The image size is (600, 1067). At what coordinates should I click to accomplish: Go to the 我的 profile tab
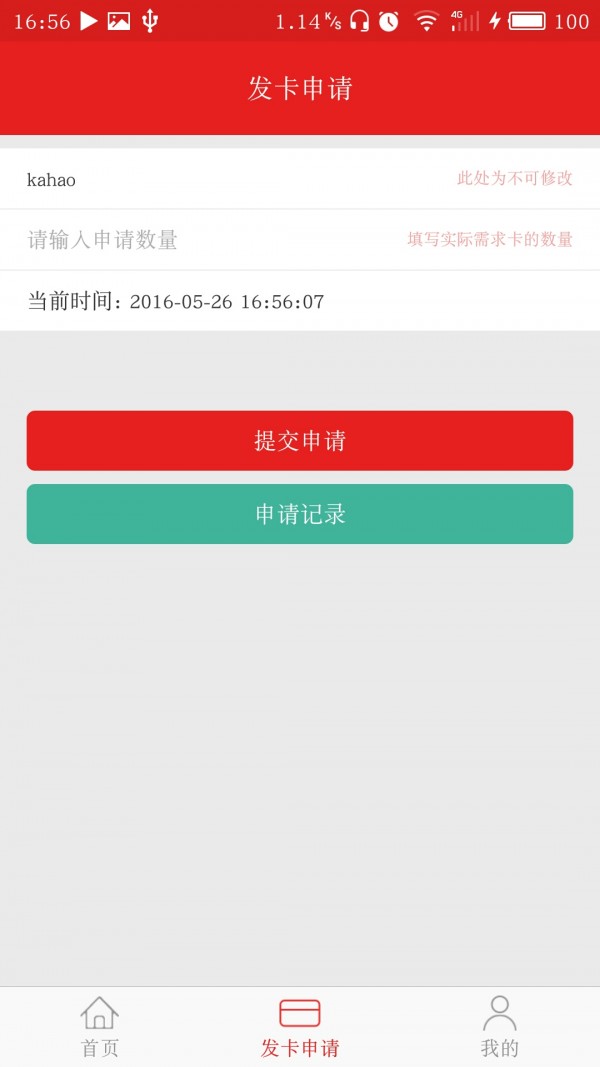499,1027
